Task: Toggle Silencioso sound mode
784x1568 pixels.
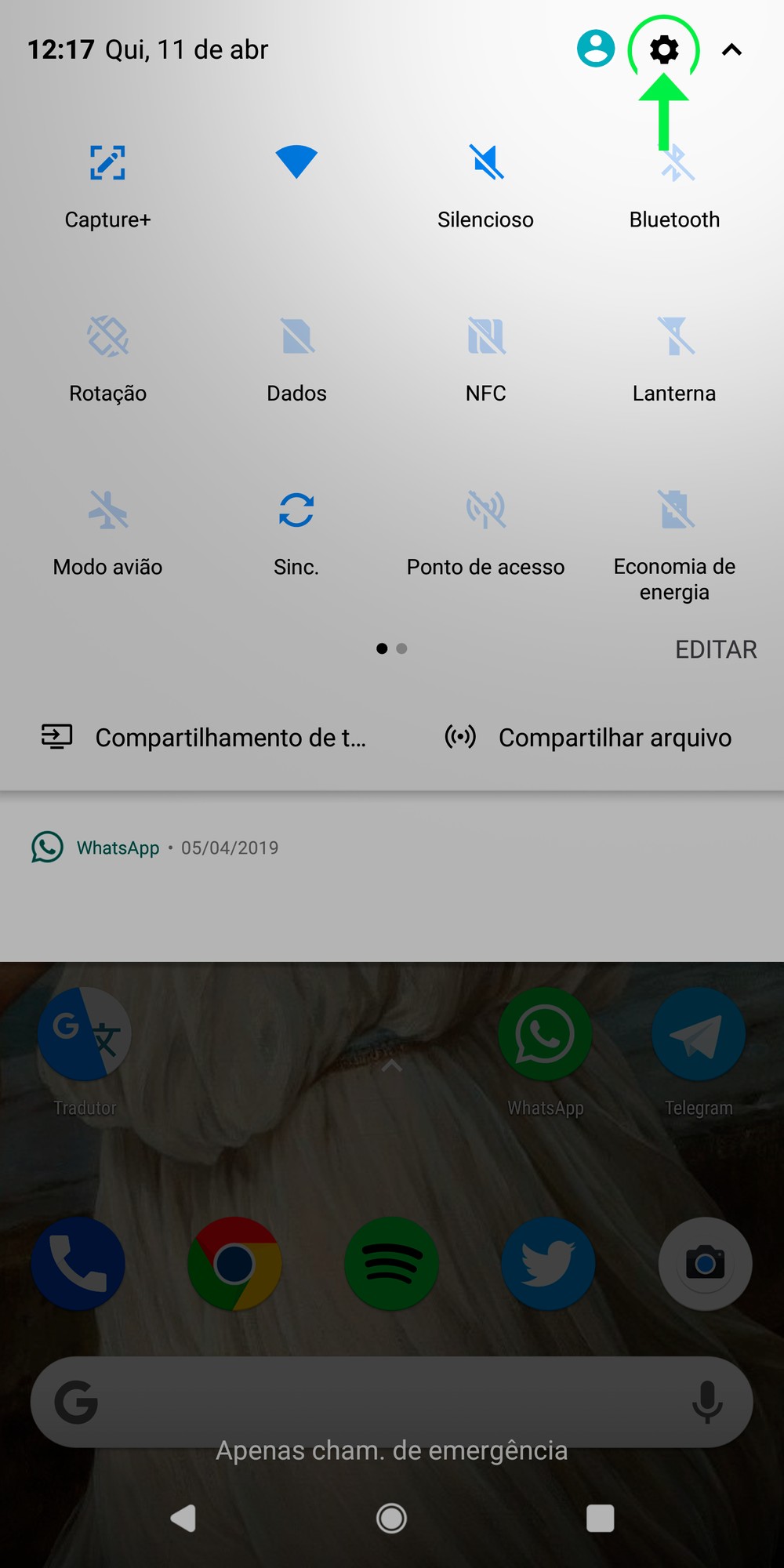Action: 486,163
